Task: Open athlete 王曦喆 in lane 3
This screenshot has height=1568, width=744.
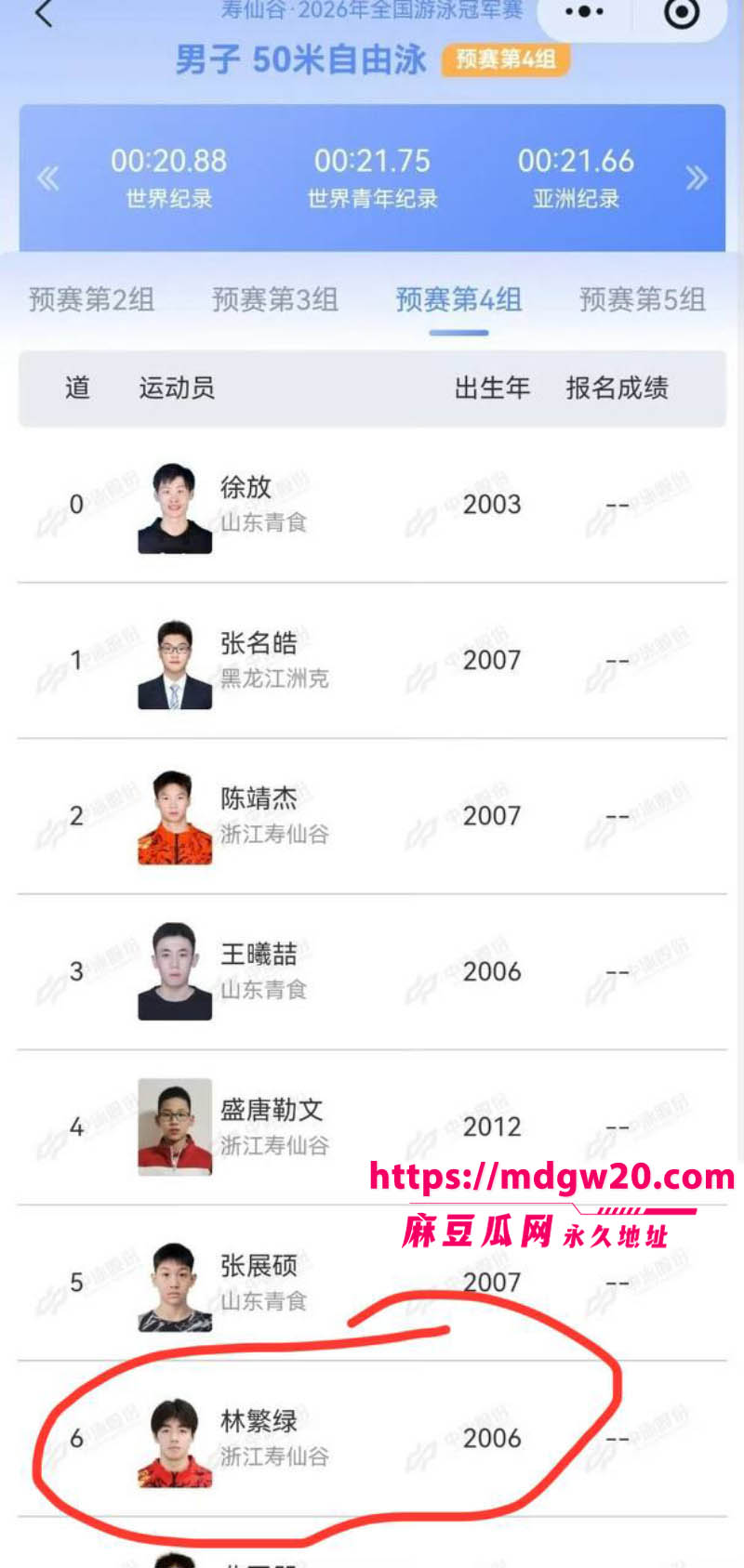Action: point(372,973)
